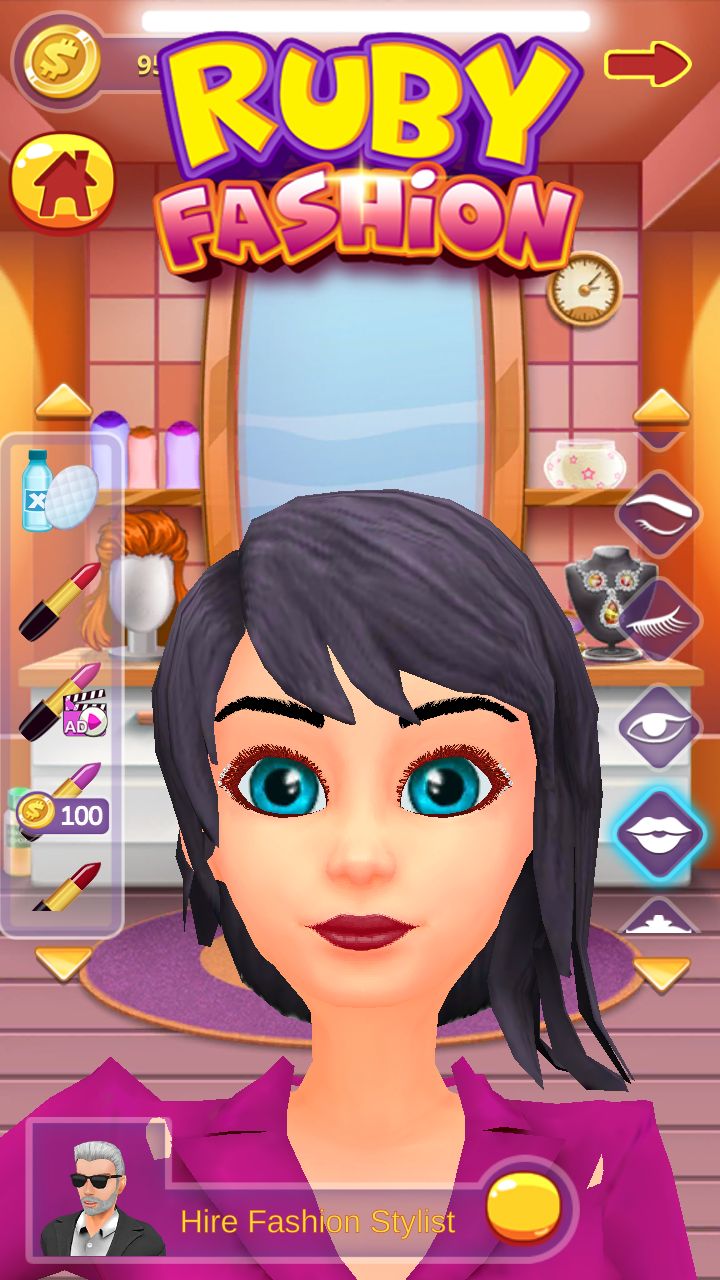Switch to the eyelashes category
Viewport: 720px width, 1280px height.
(x=658, y=620)
